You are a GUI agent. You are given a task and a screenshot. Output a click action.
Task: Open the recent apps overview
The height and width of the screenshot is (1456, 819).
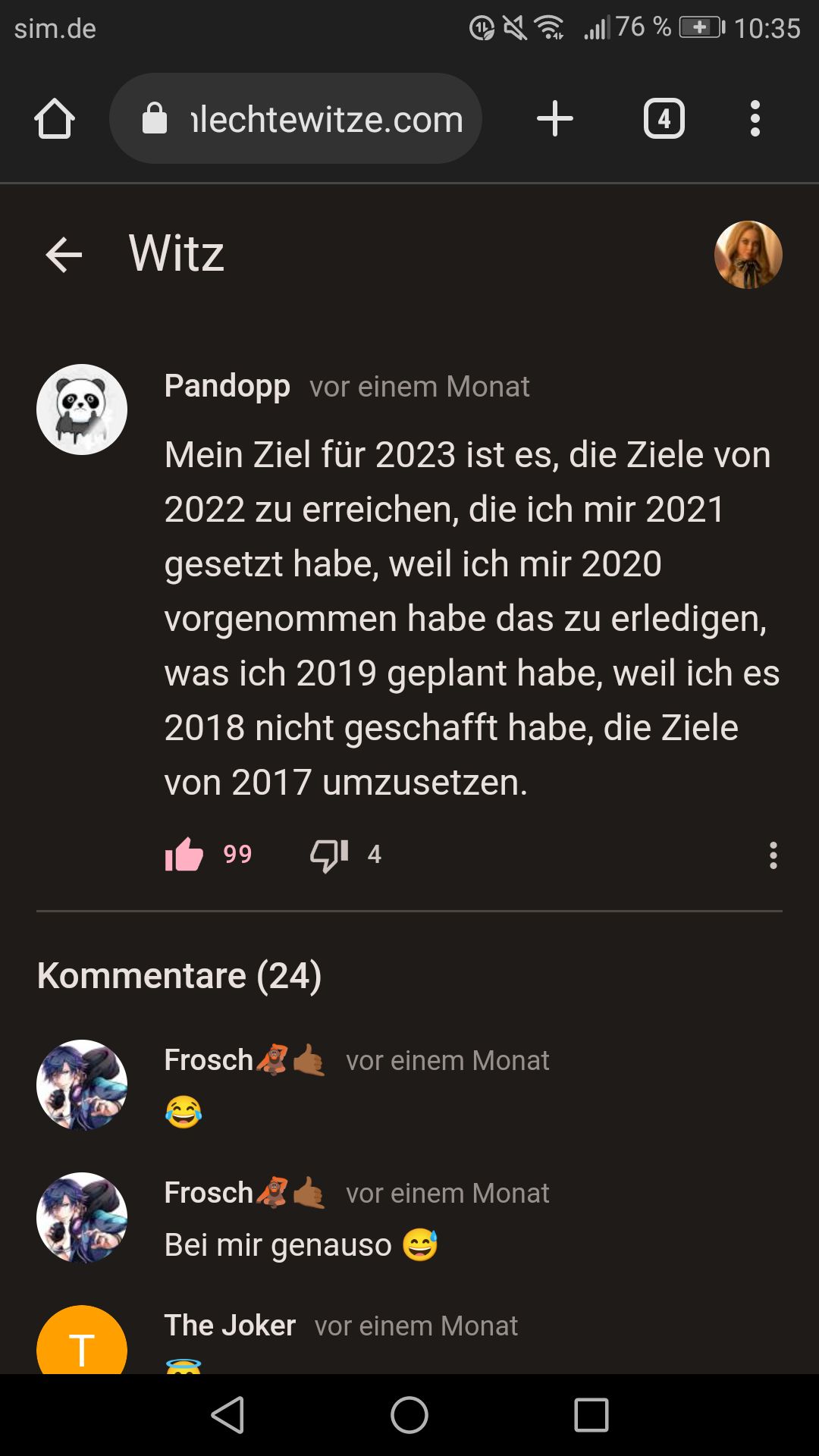click(591, 1415)
